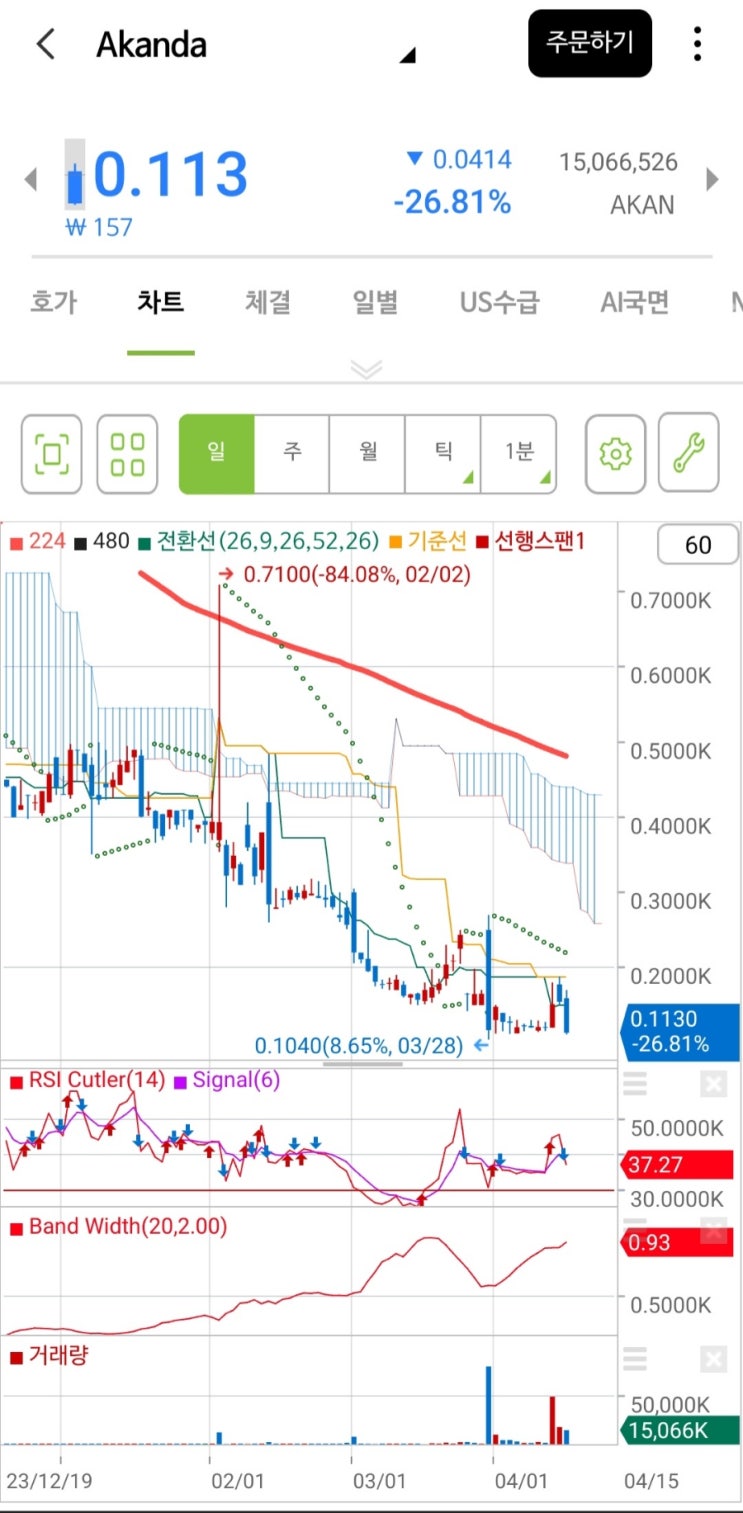Select the 1분 minute chart period
This screenshot has width=743, height=1513.
(519, 454)
